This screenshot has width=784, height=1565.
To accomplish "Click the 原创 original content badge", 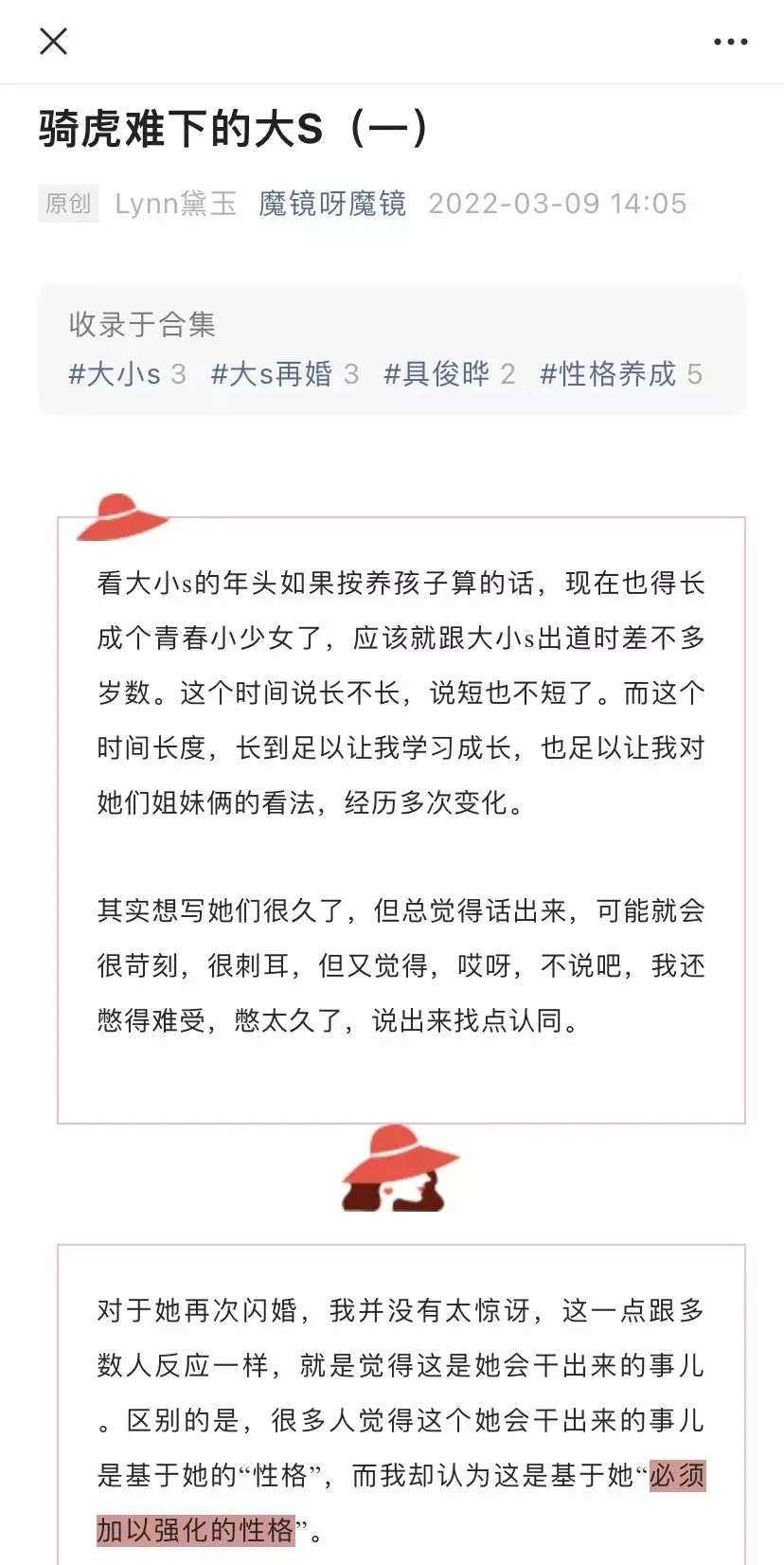I will click(x=67, y=203).
